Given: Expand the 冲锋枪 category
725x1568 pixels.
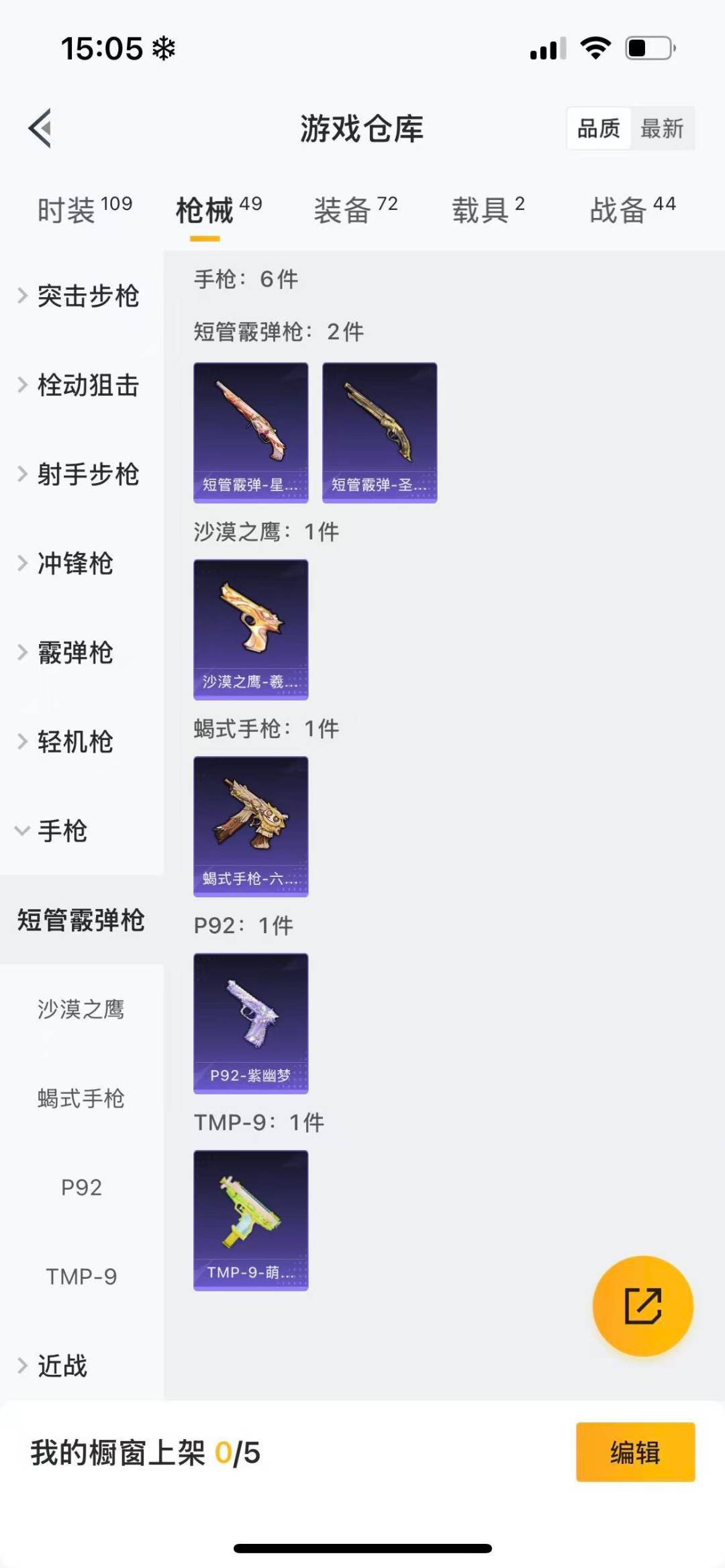Looking at the screenshot, I should (74, 564).
